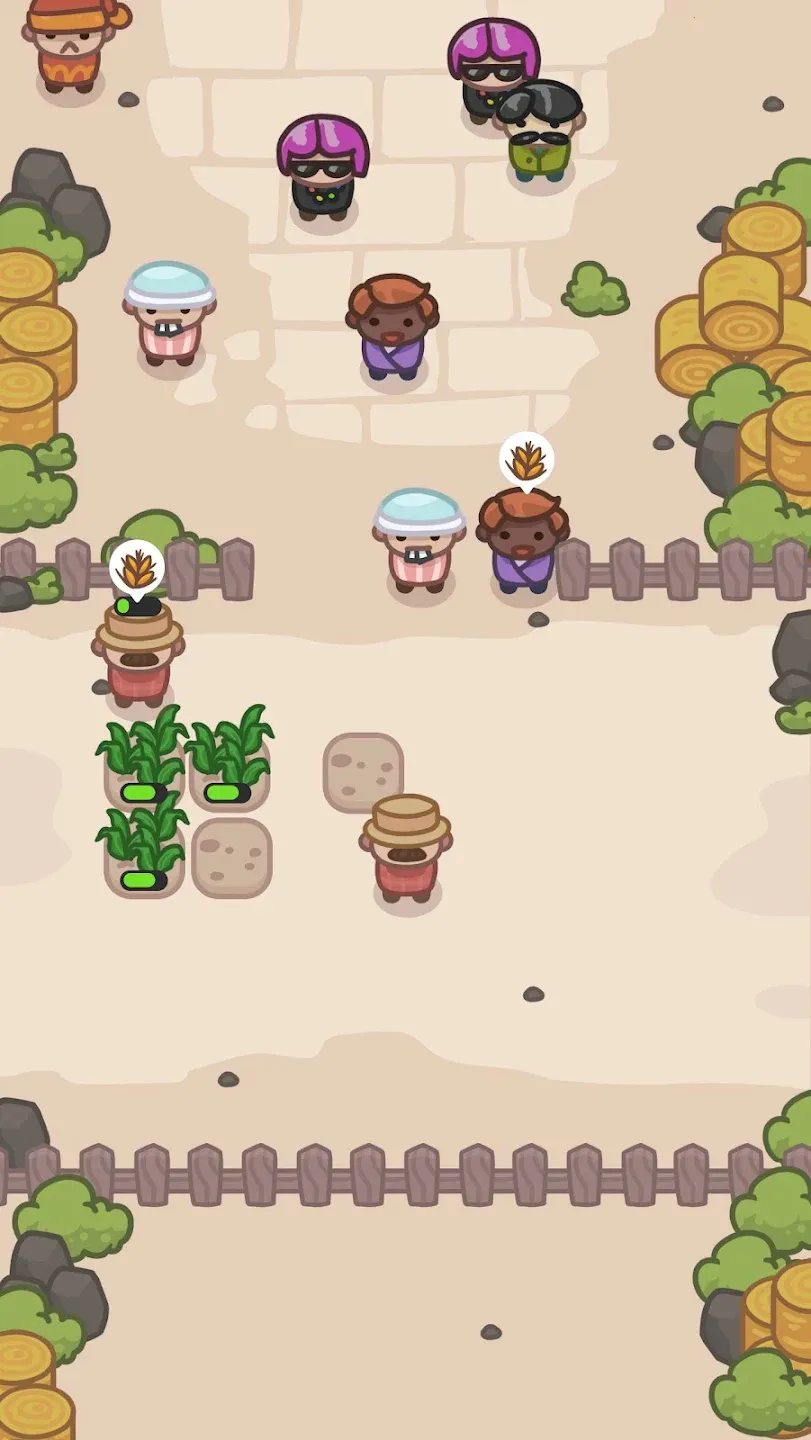Tap the wheat request bubble above the purple-shirt customer

(x=526, y=460)
